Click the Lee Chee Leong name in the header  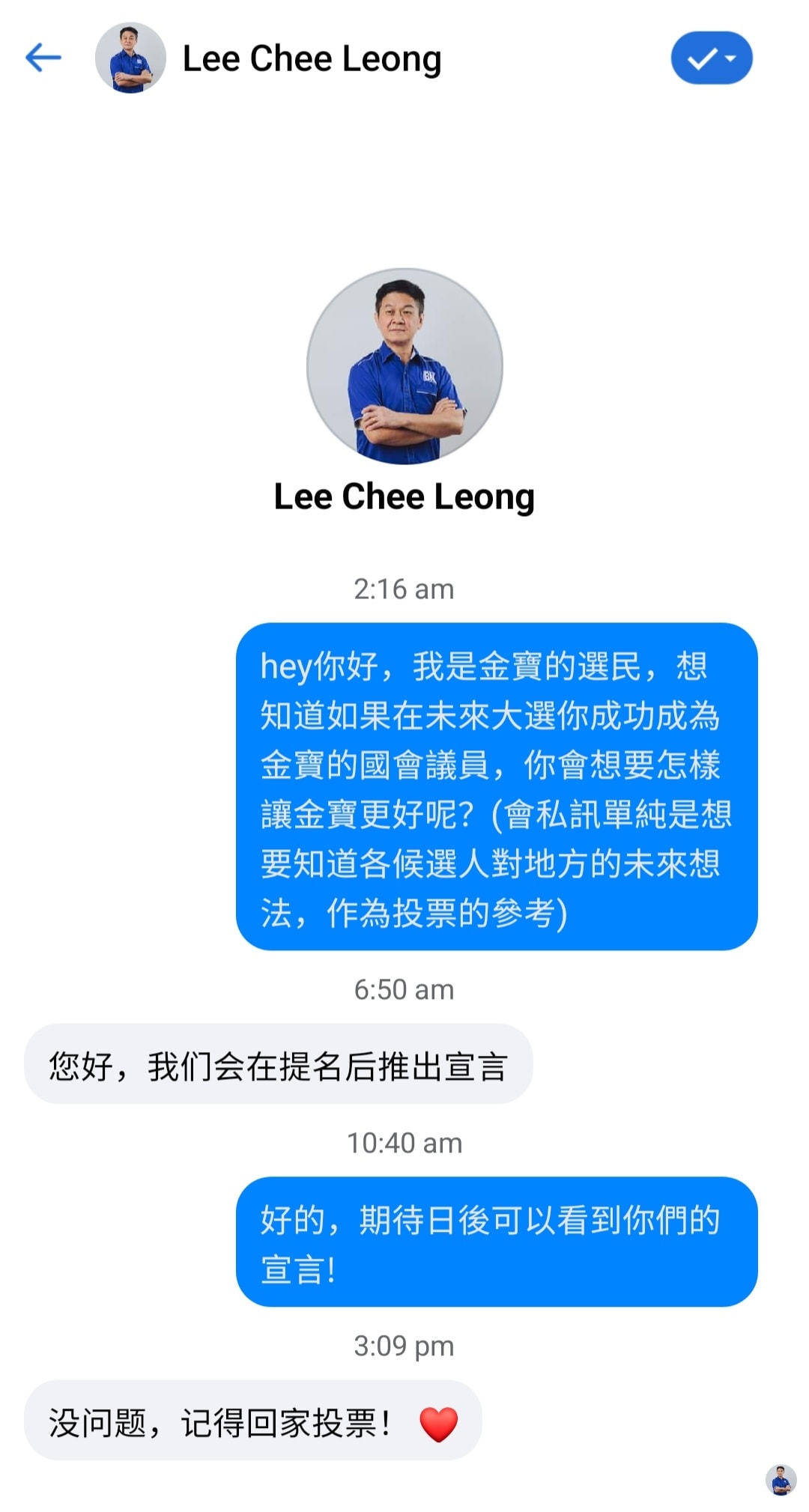[x=312, y=58]
